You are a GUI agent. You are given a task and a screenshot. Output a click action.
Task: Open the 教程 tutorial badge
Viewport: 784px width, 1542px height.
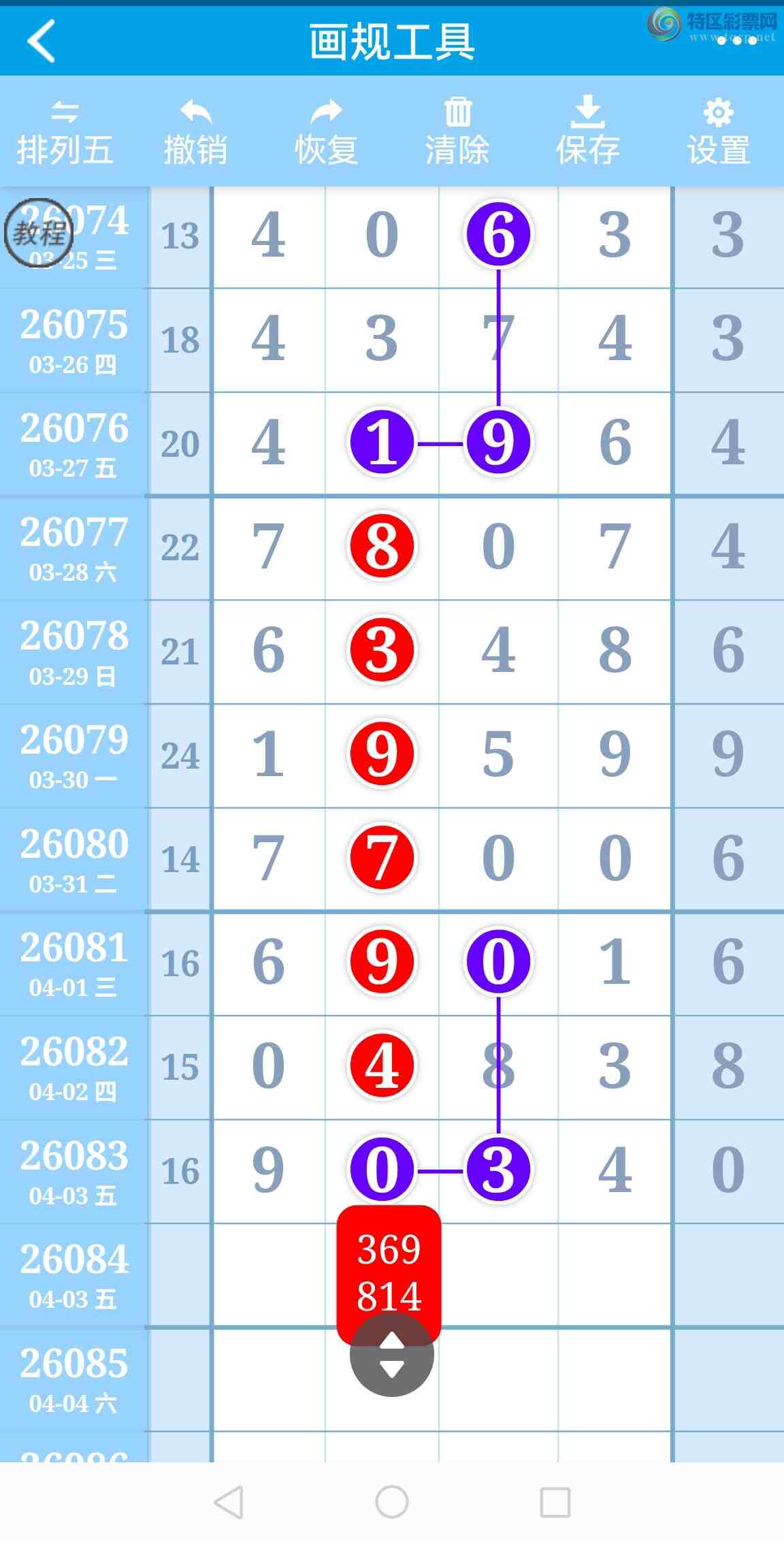point(39,234)
